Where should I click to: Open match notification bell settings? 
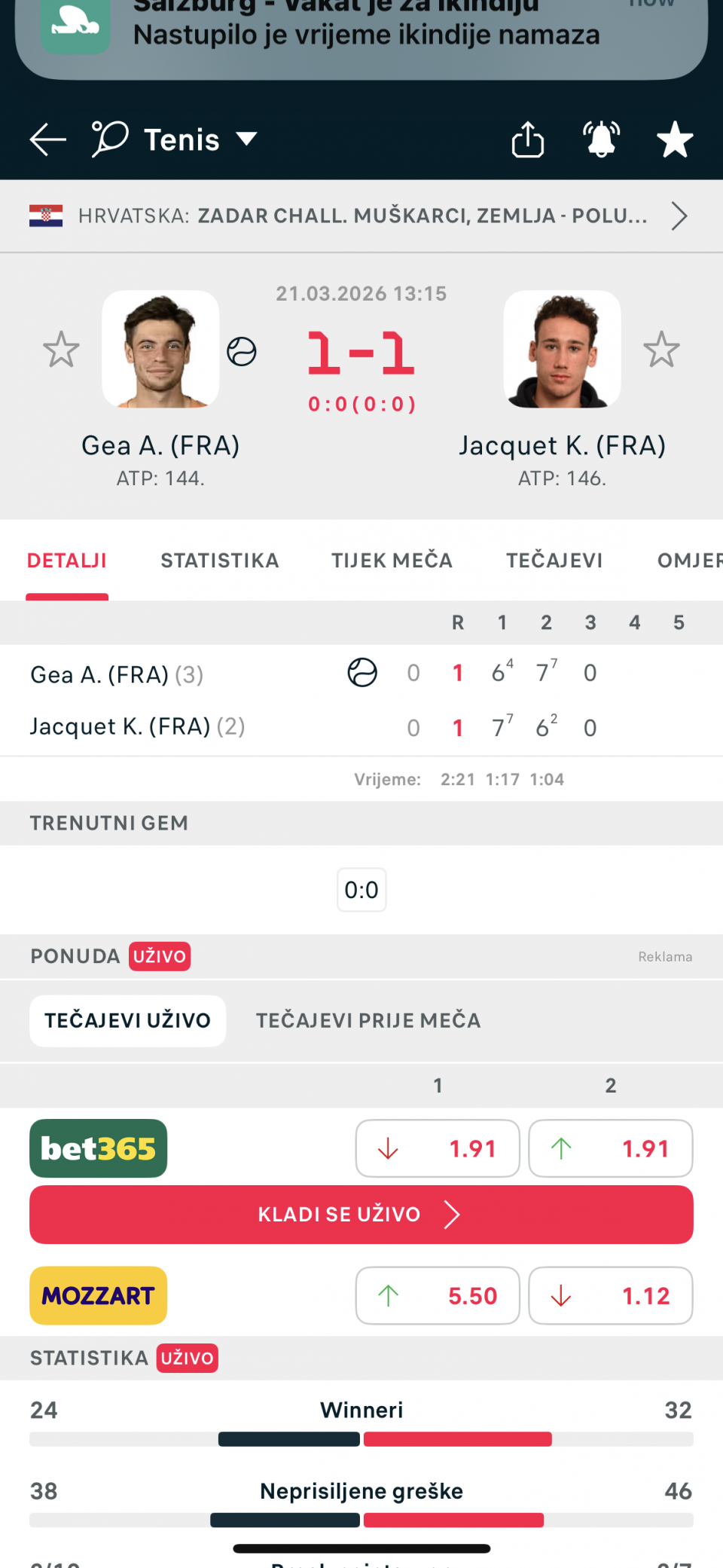click(601, 140)
